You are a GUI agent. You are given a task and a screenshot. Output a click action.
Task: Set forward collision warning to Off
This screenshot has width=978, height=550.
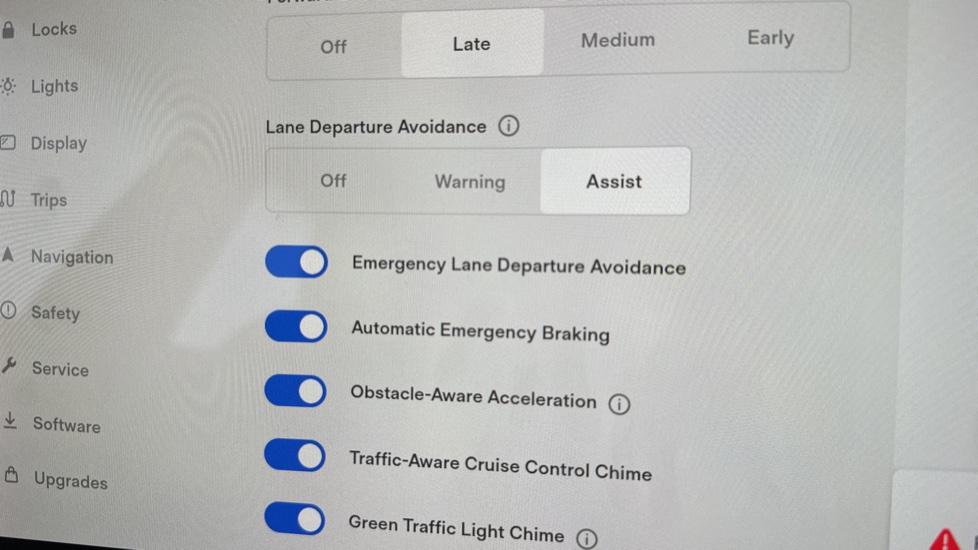pyautogui.click(x=334, y=47)
